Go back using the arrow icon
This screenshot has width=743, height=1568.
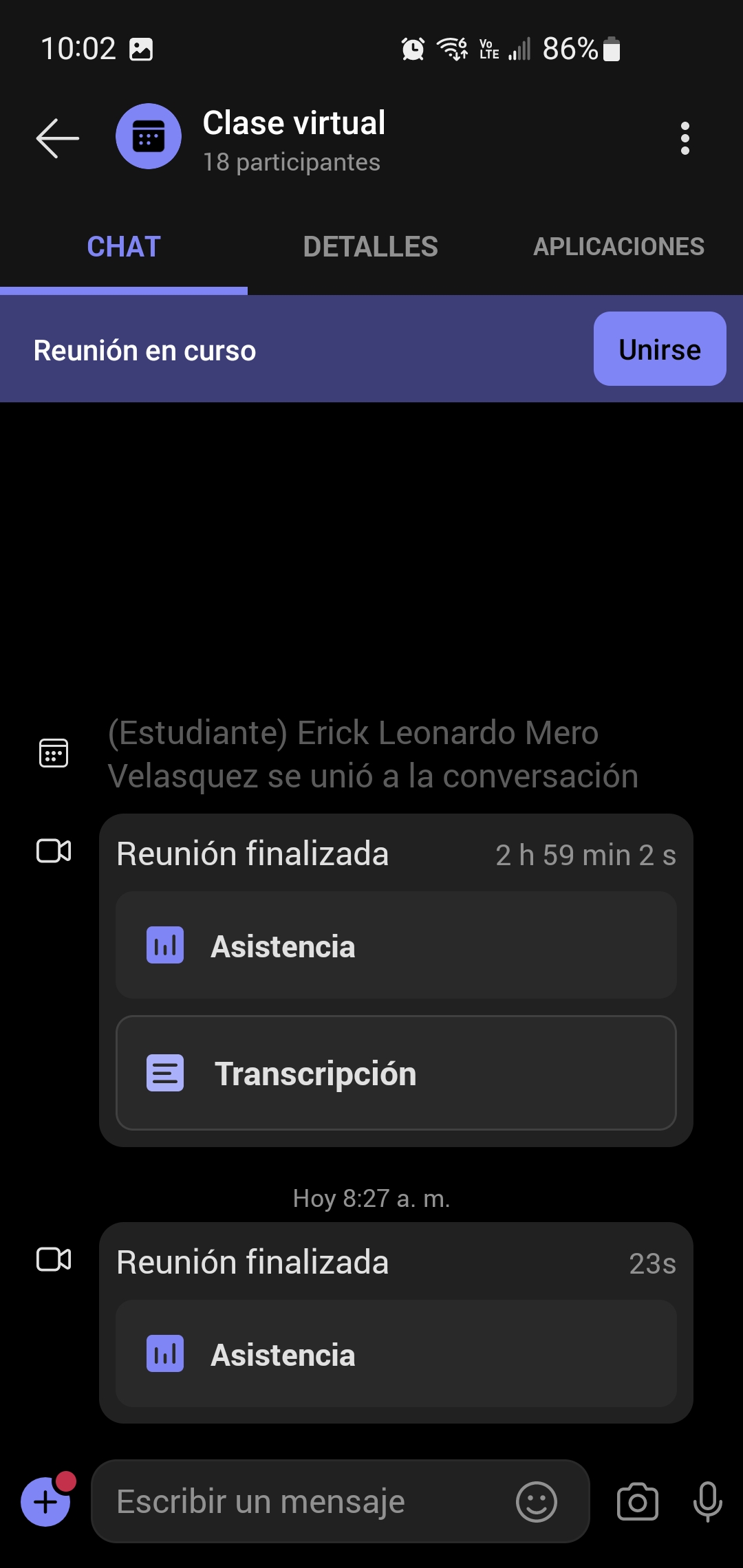(x=58, y=138)
